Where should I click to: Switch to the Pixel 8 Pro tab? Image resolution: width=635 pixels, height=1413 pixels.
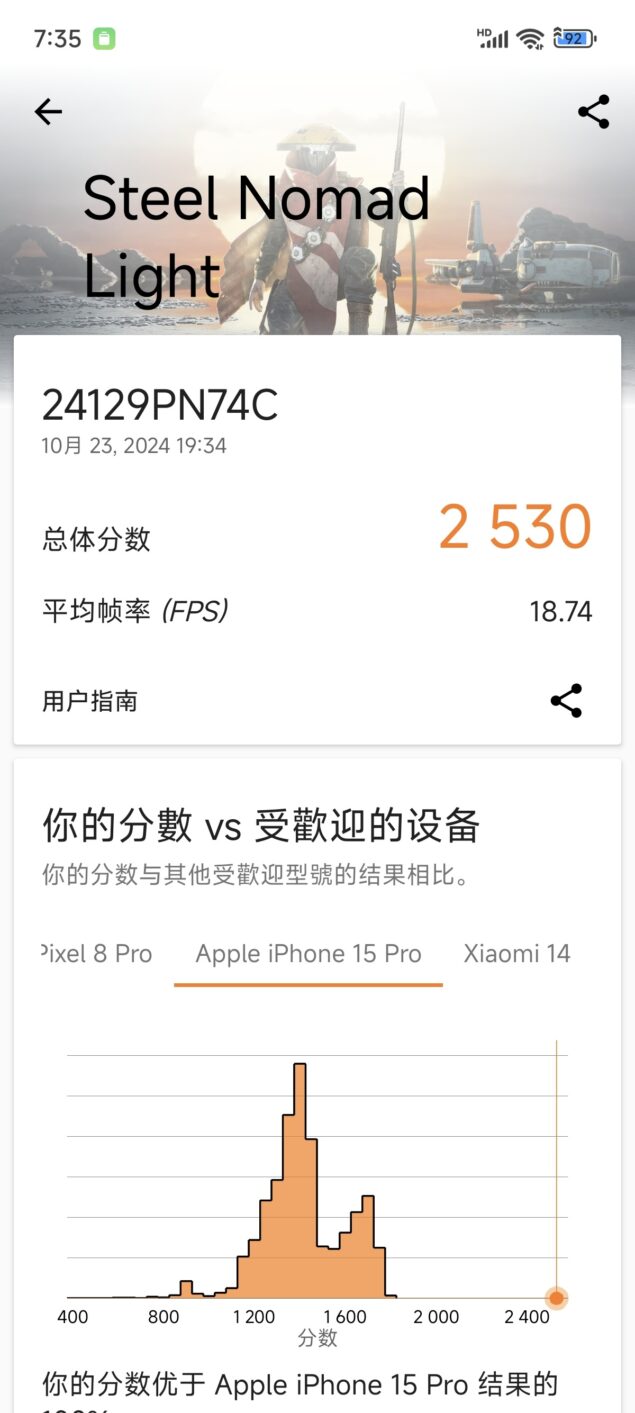click(97, 954)
